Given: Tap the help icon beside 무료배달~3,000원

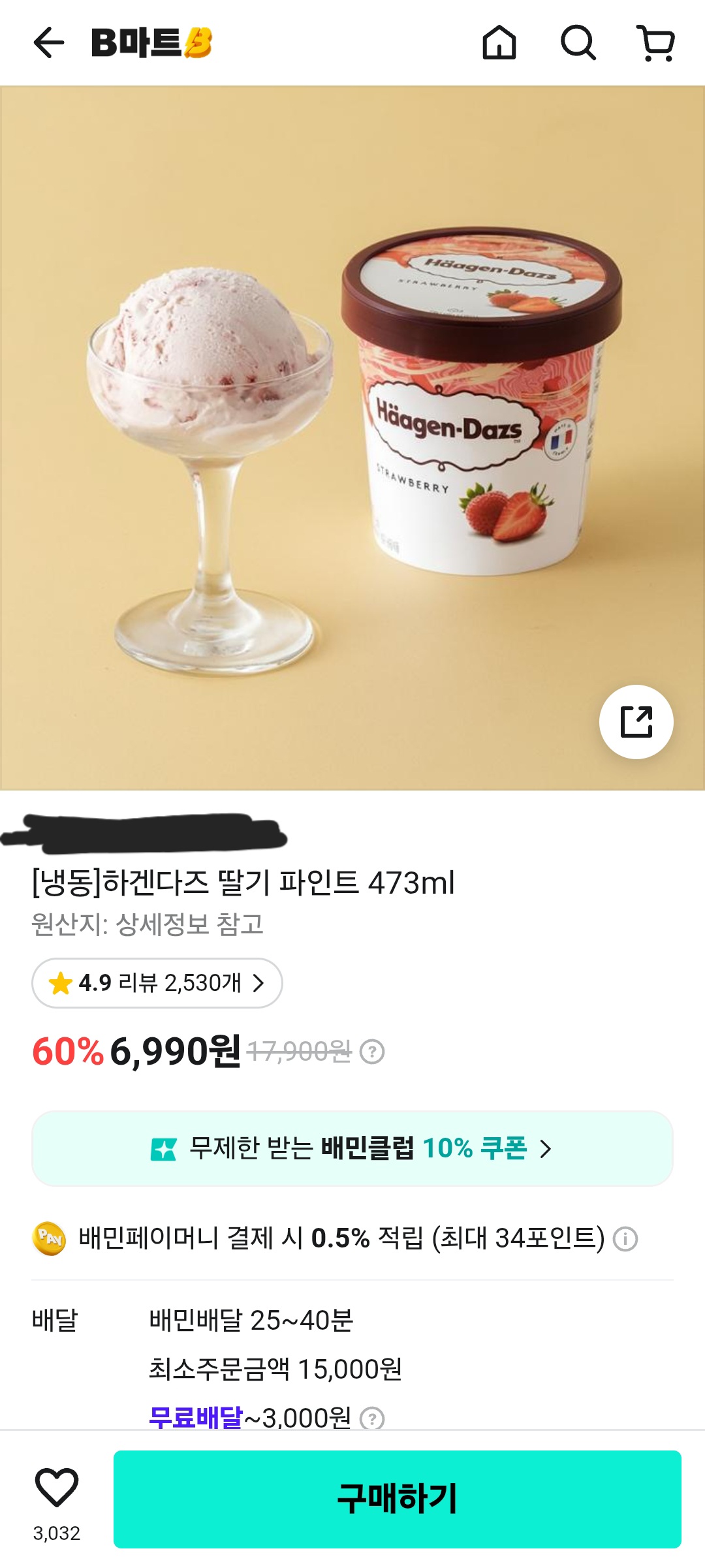Looking at the screenshot, I should click(x=372, y=1418).
